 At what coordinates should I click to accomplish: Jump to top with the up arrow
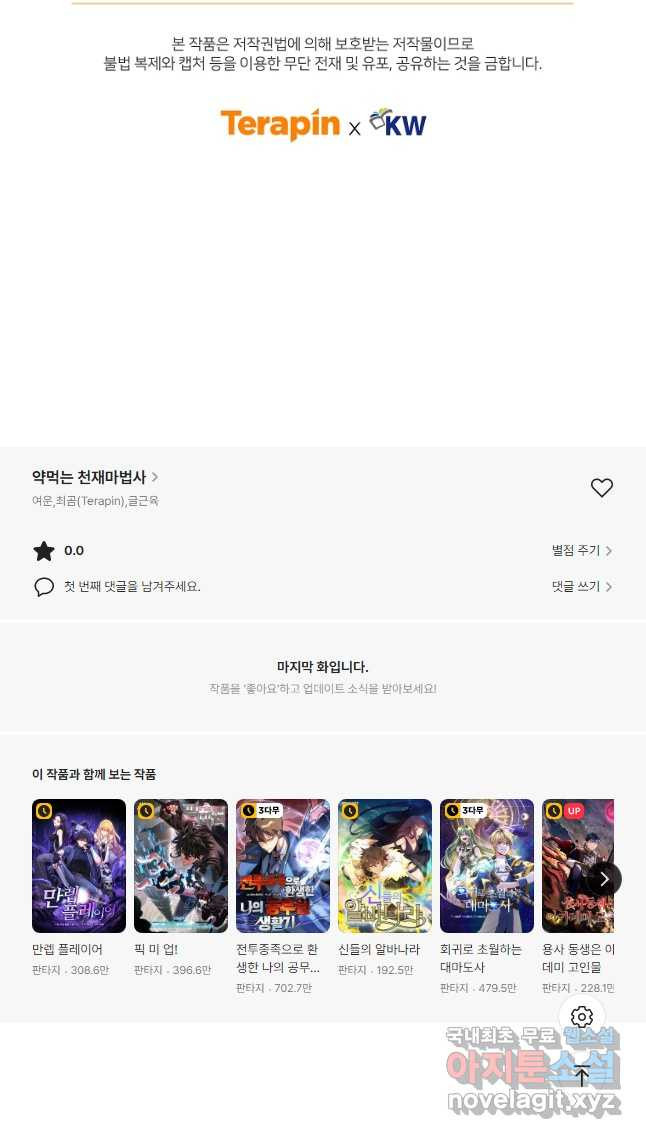click(x=582, y=1075)
